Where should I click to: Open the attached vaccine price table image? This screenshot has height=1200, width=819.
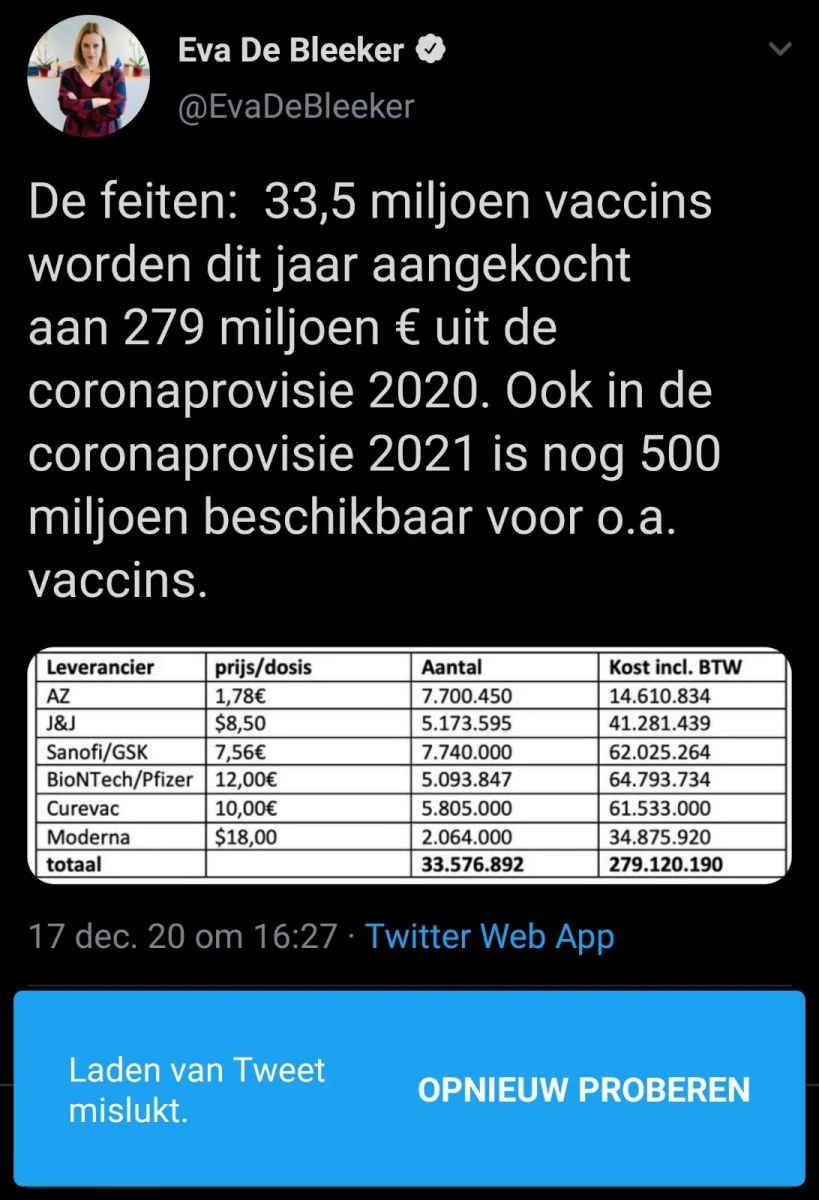[410, 766]
